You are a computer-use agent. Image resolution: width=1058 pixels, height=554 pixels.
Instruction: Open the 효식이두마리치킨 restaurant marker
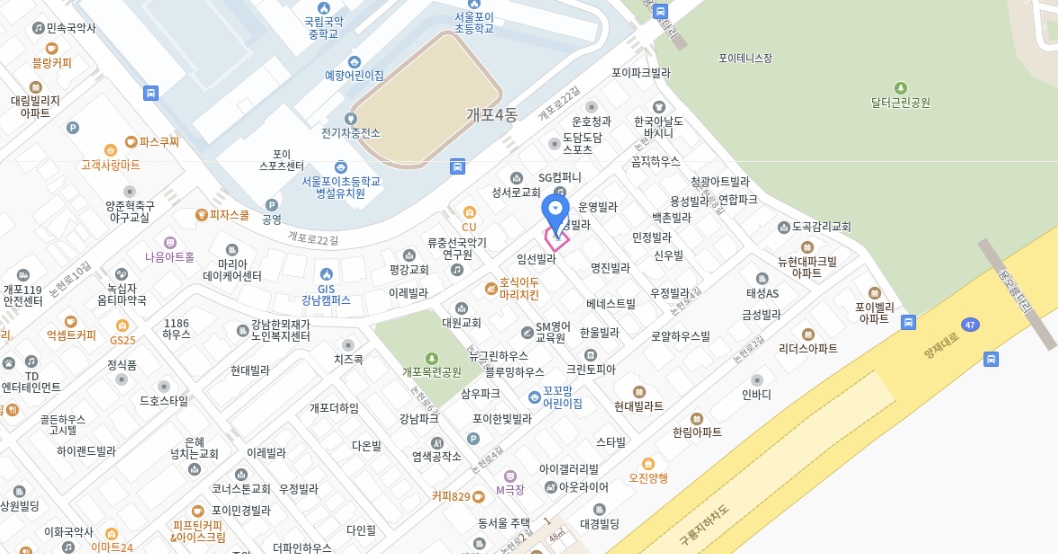point(490,289)
